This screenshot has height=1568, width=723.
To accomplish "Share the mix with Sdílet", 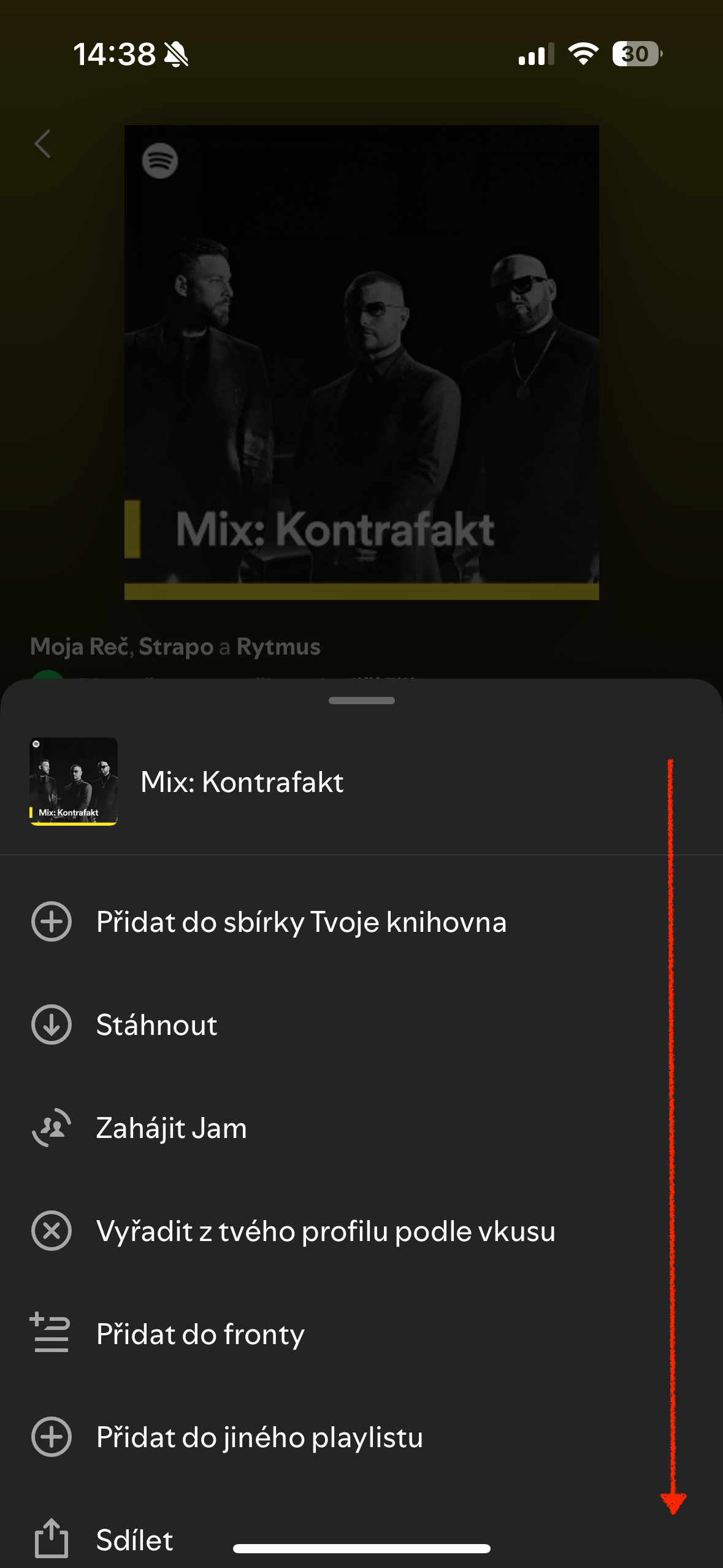I will coord(134,1539).
